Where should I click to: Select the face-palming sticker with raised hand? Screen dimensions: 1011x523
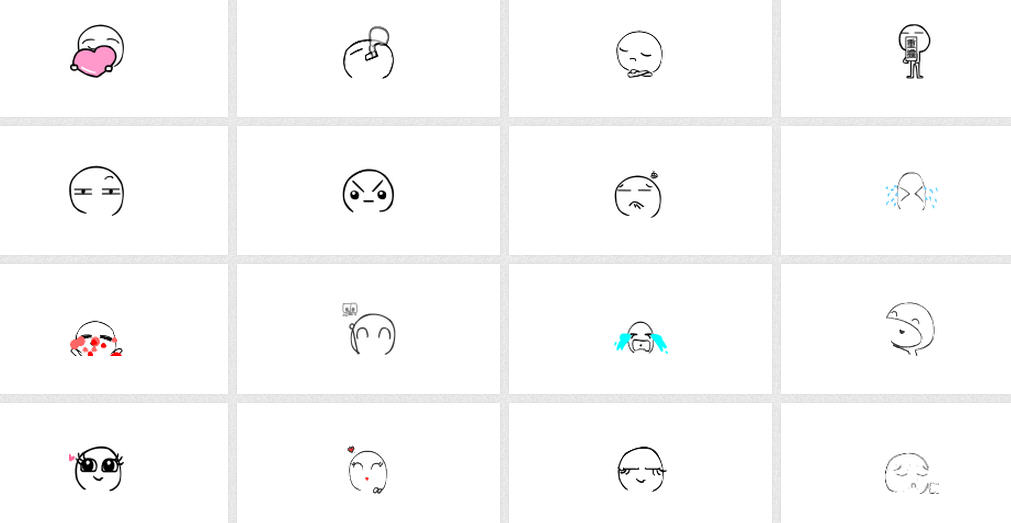pos(369,54)
